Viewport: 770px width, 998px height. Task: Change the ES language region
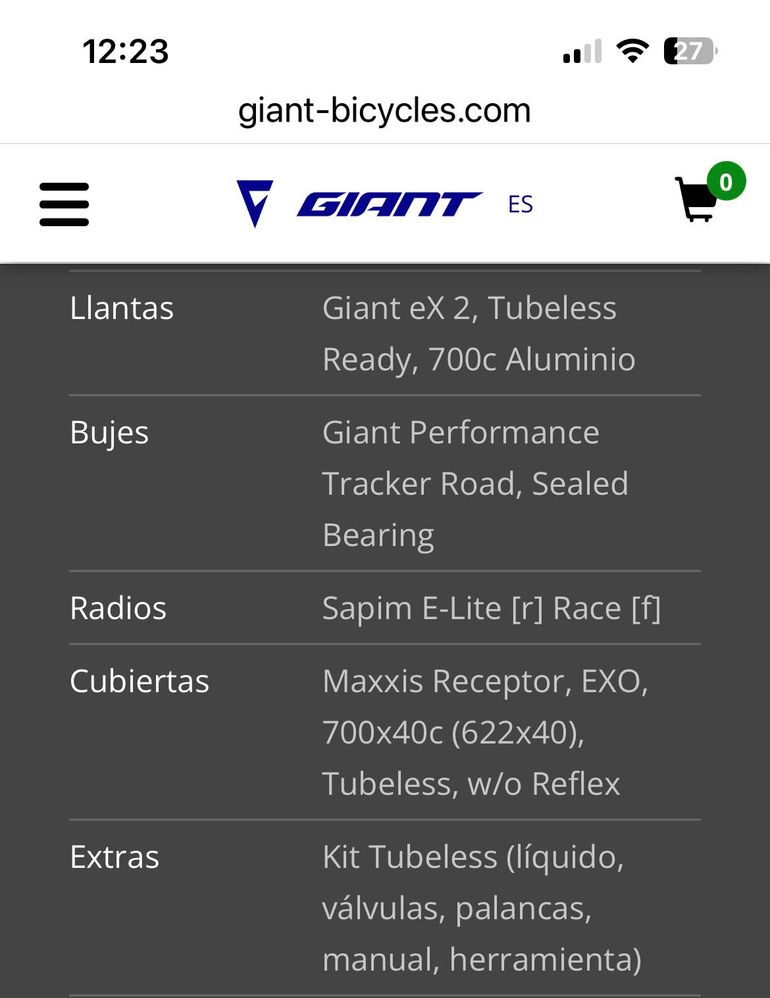(520, 204)
